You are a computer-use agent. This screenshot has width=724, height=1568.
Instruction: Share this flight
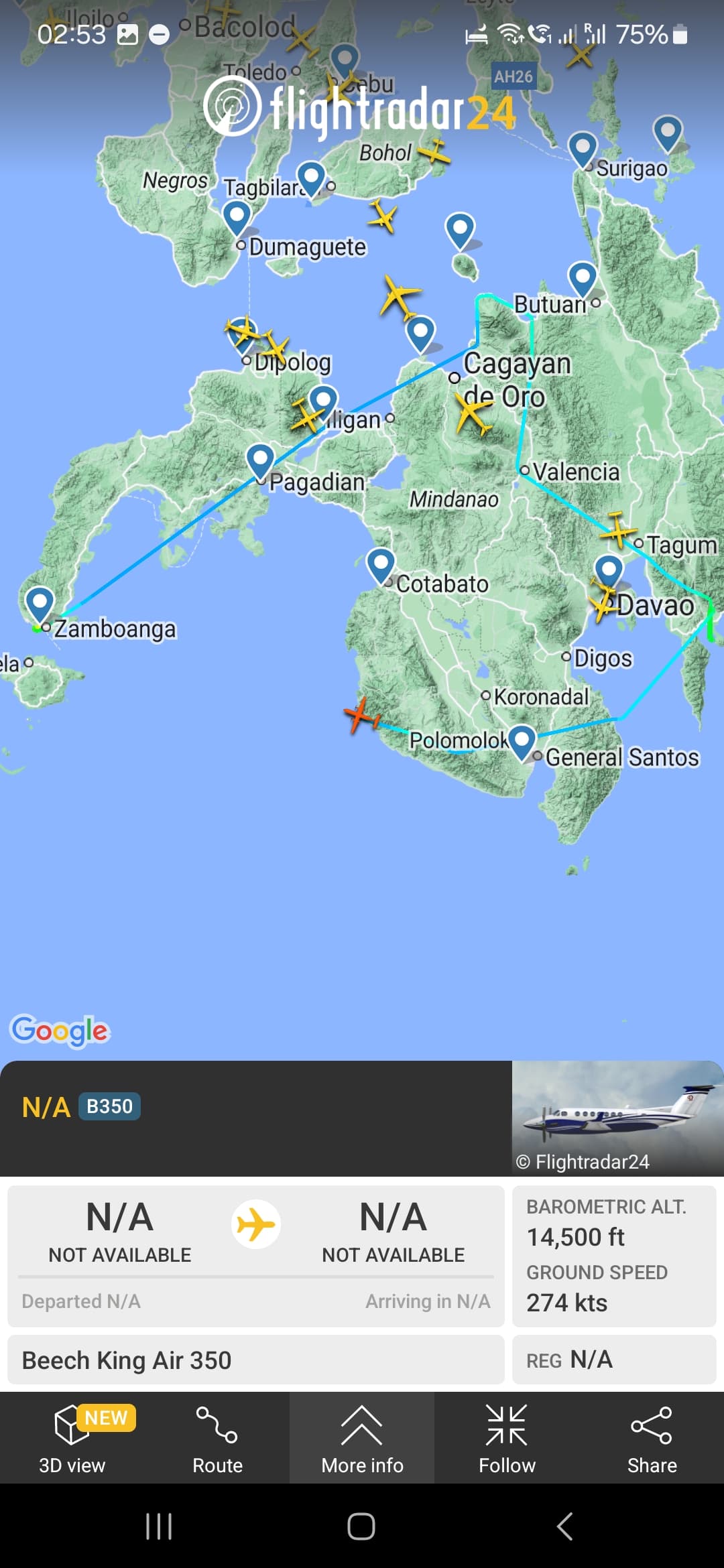pos(652,1438)
